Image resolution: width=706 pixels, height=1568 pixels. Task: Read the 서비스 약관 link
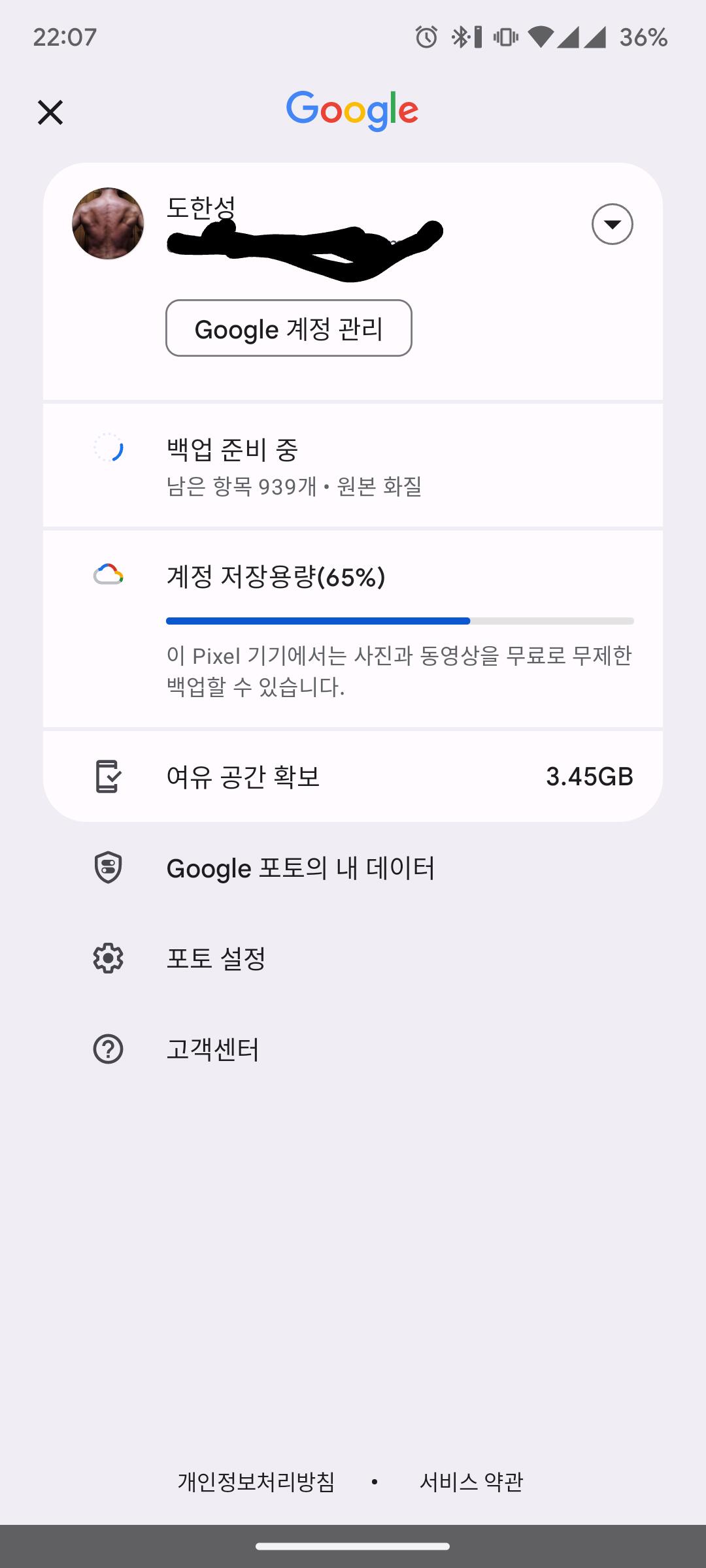pyautogui.click(x=471, y=1482)
